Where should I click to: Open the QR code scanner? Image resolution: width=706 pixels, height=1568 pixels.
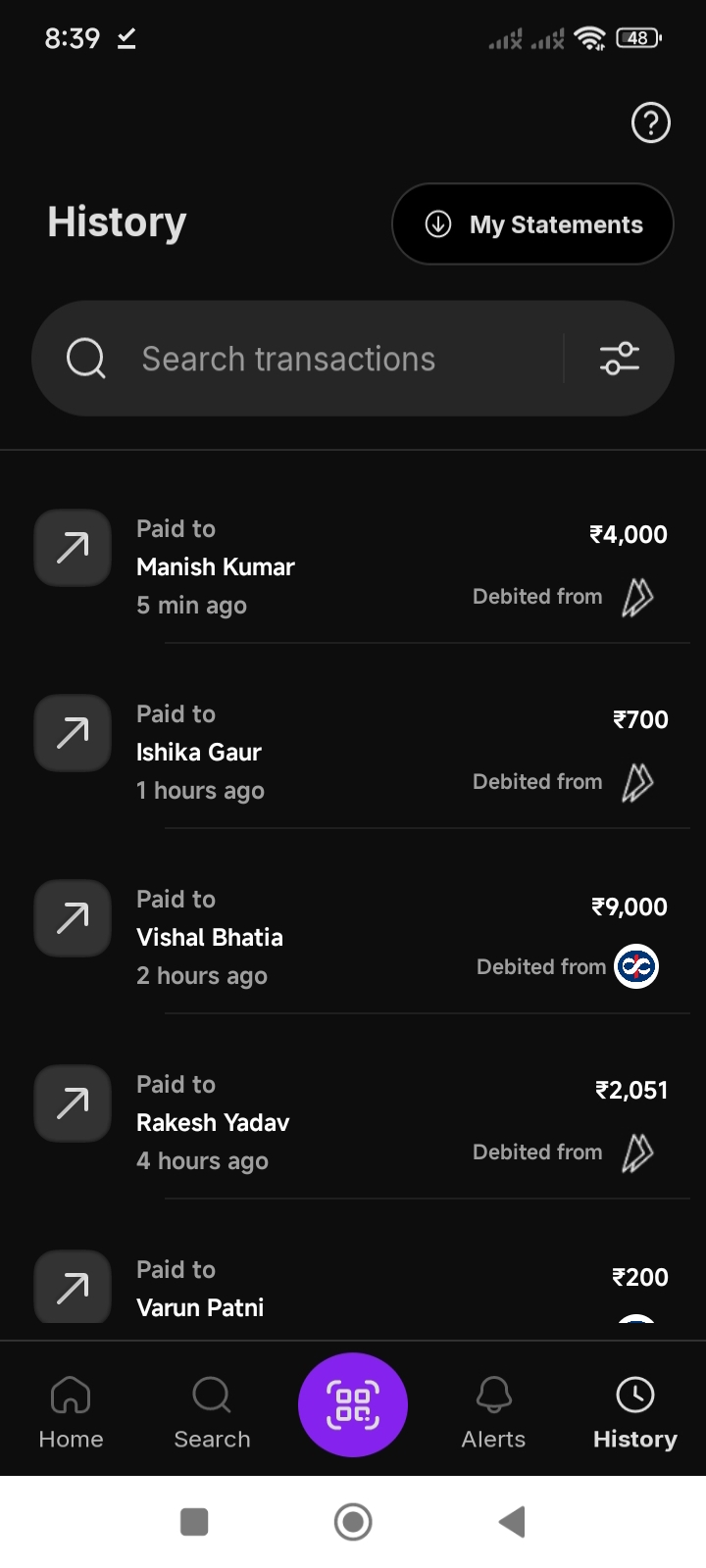pyautogui.click(x=353, y=1404)
